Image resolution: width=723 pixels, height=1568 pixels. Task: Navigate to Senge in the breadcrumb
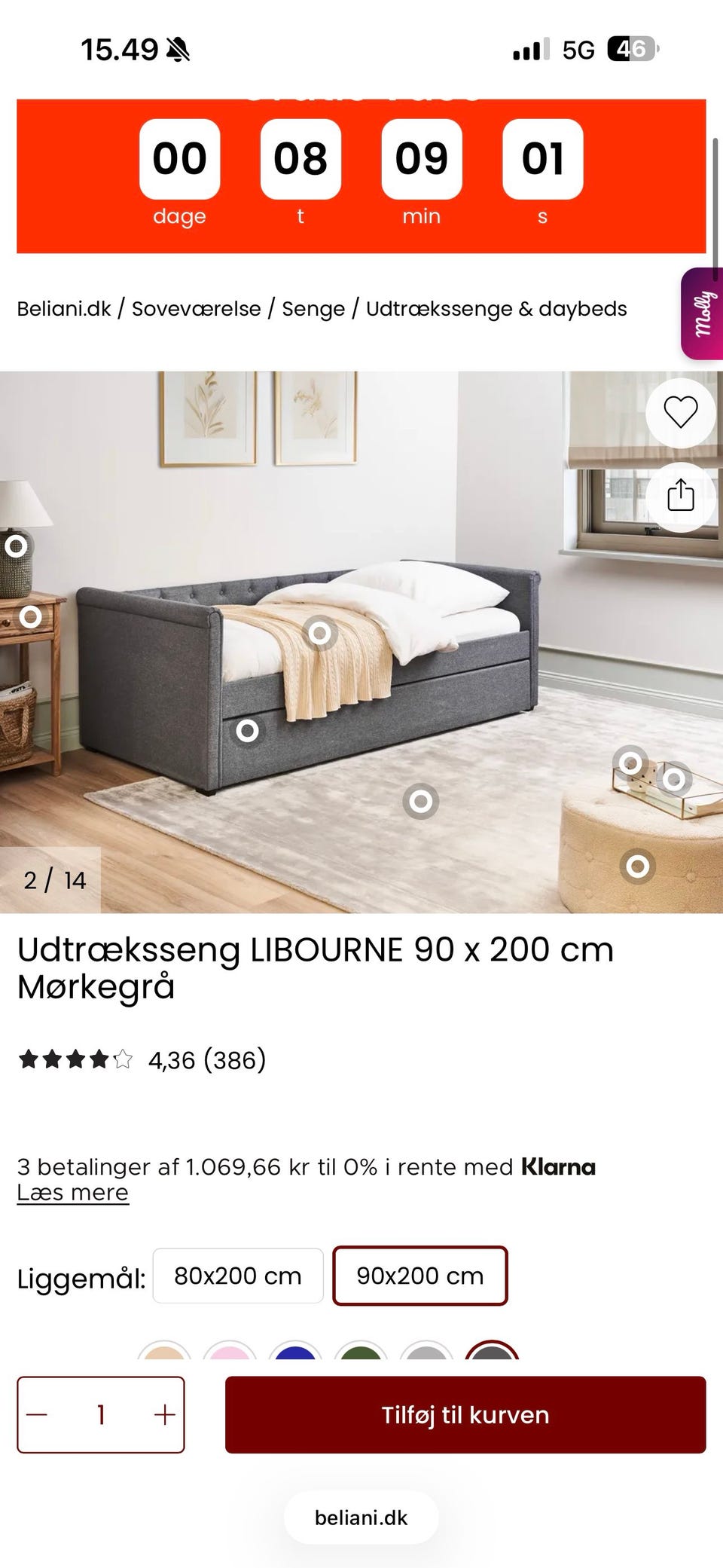[x=313, y=308]
